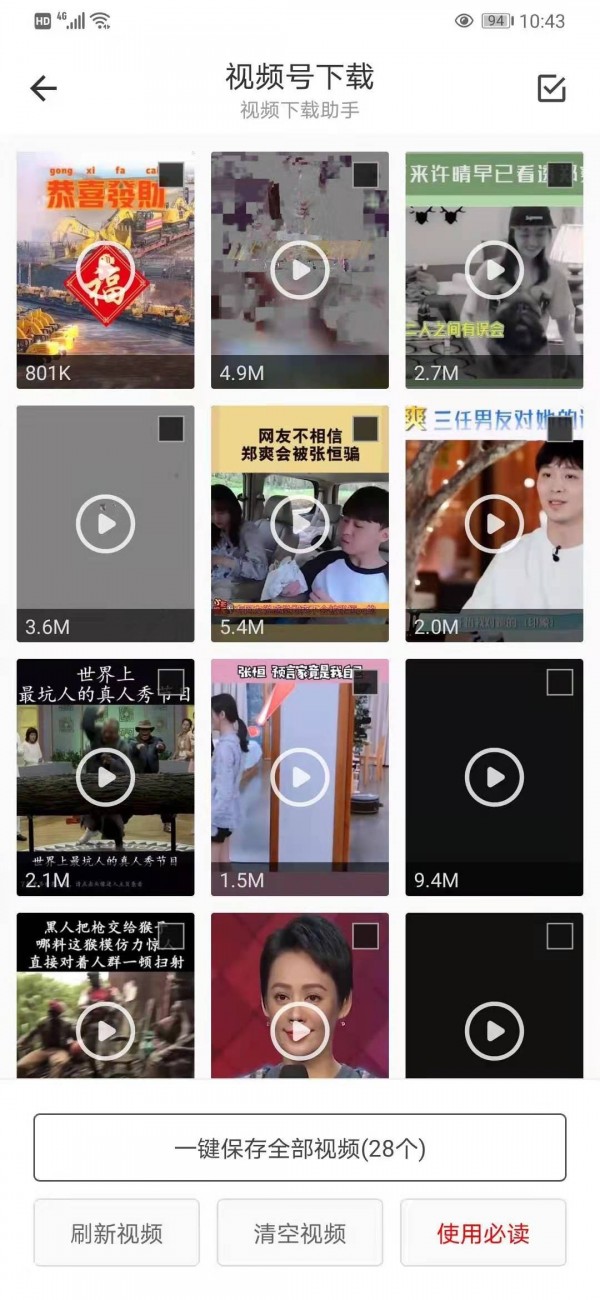This screenshot has width=600, height=1300.
Task: Open the 5.4M 网友不相信 video
Action: (300, 523)
